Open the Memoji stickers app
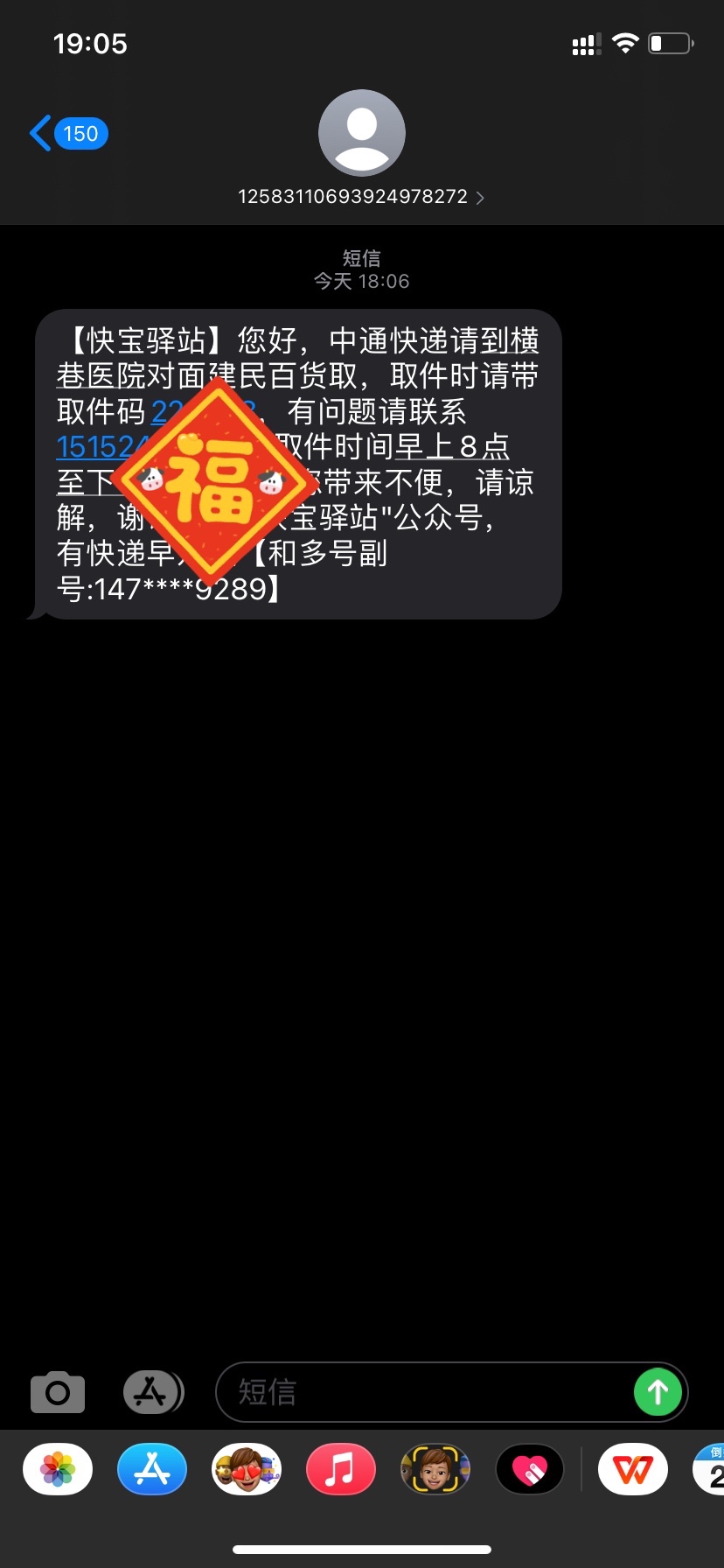Viewport: 724px width, 1568px height. tap(247, 1469)
